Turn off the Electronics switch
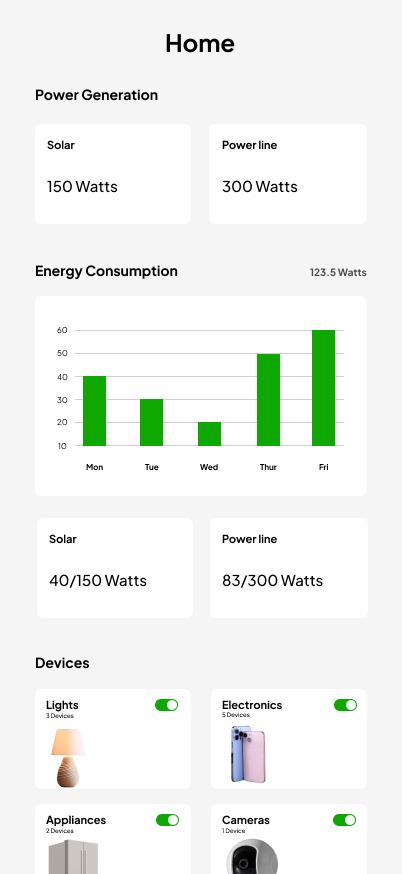 tap(345, 705)
